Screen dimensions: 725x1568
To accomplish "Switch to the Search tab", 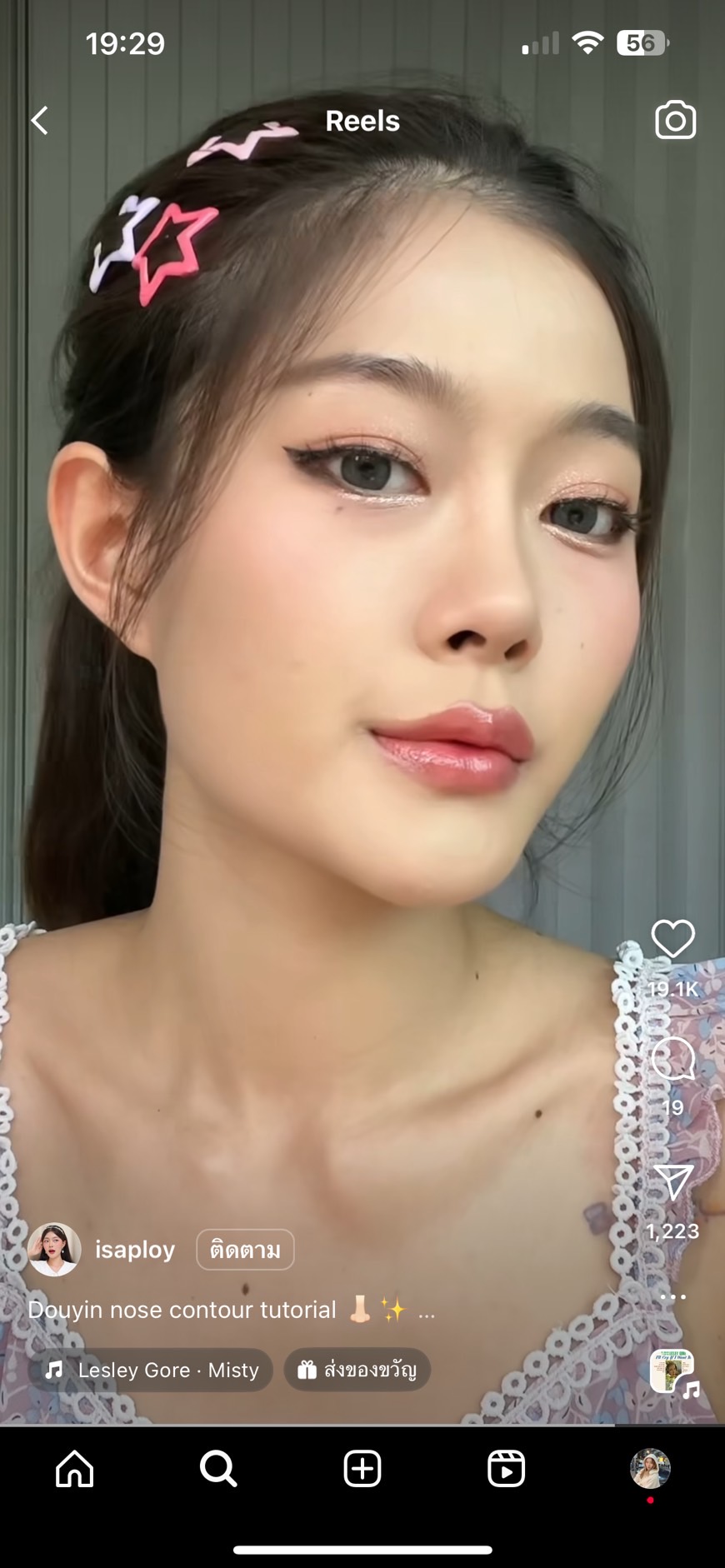I will (218, 1468).
